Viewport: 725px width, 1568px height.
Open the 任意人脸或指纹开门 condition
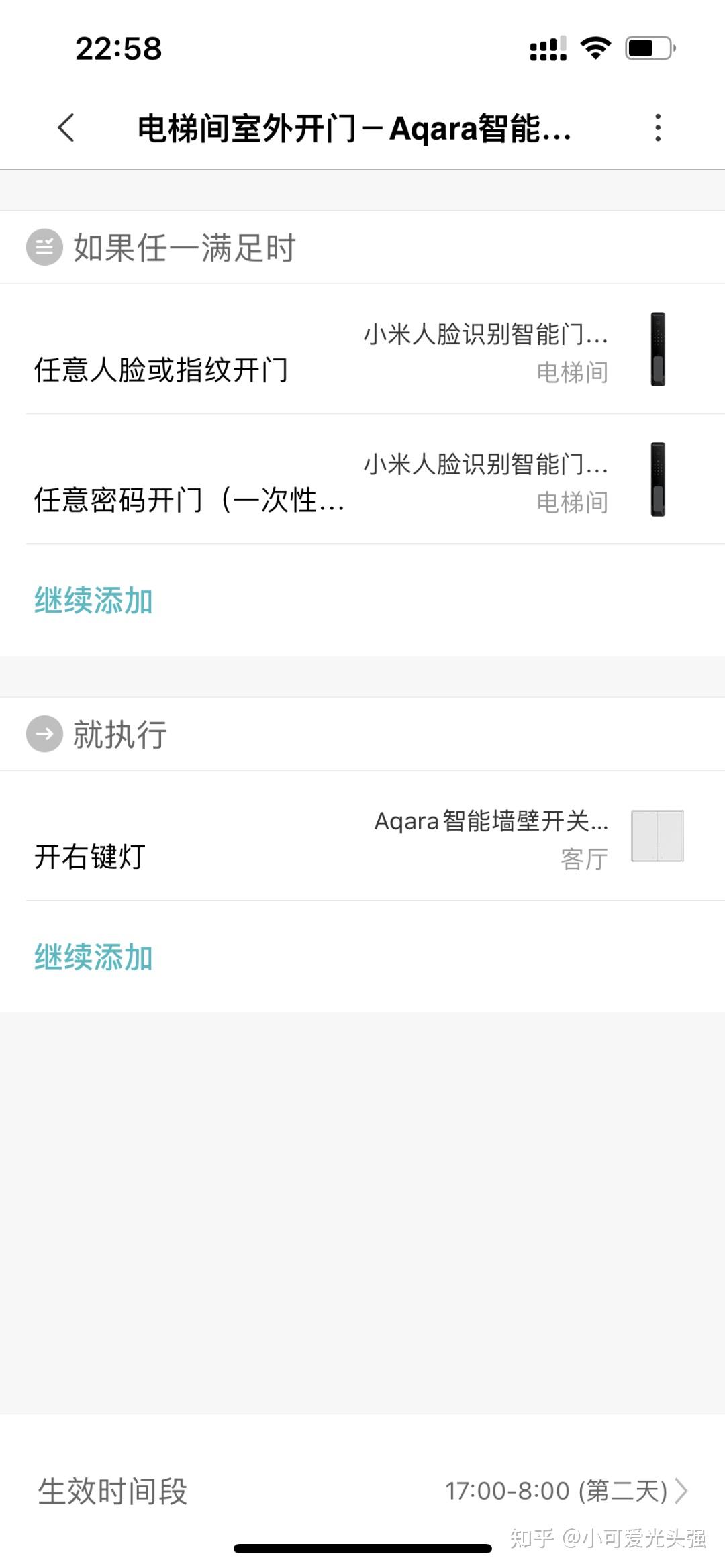coord(362,349)
